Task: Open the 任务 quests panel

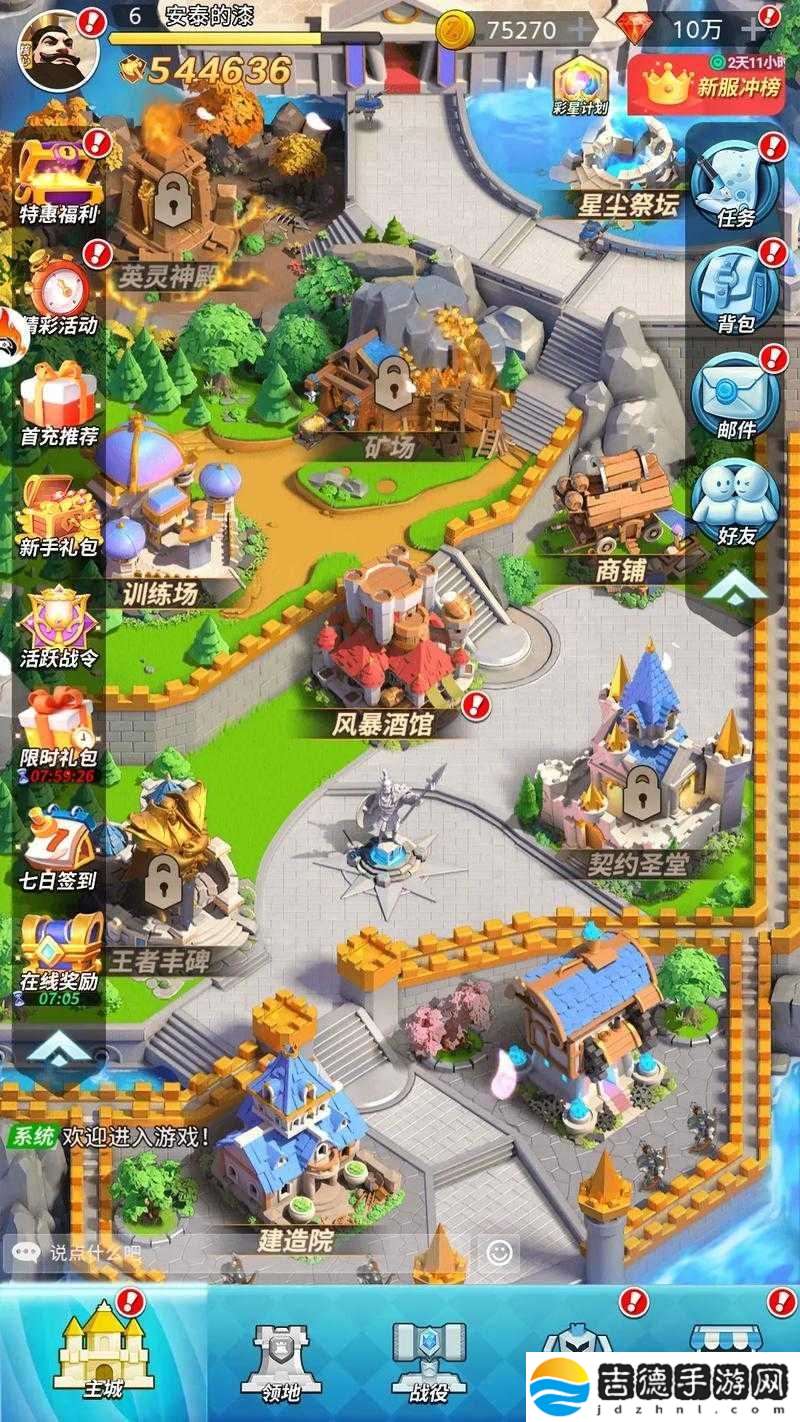Action: pyautogui.click(x=735, y=184)
